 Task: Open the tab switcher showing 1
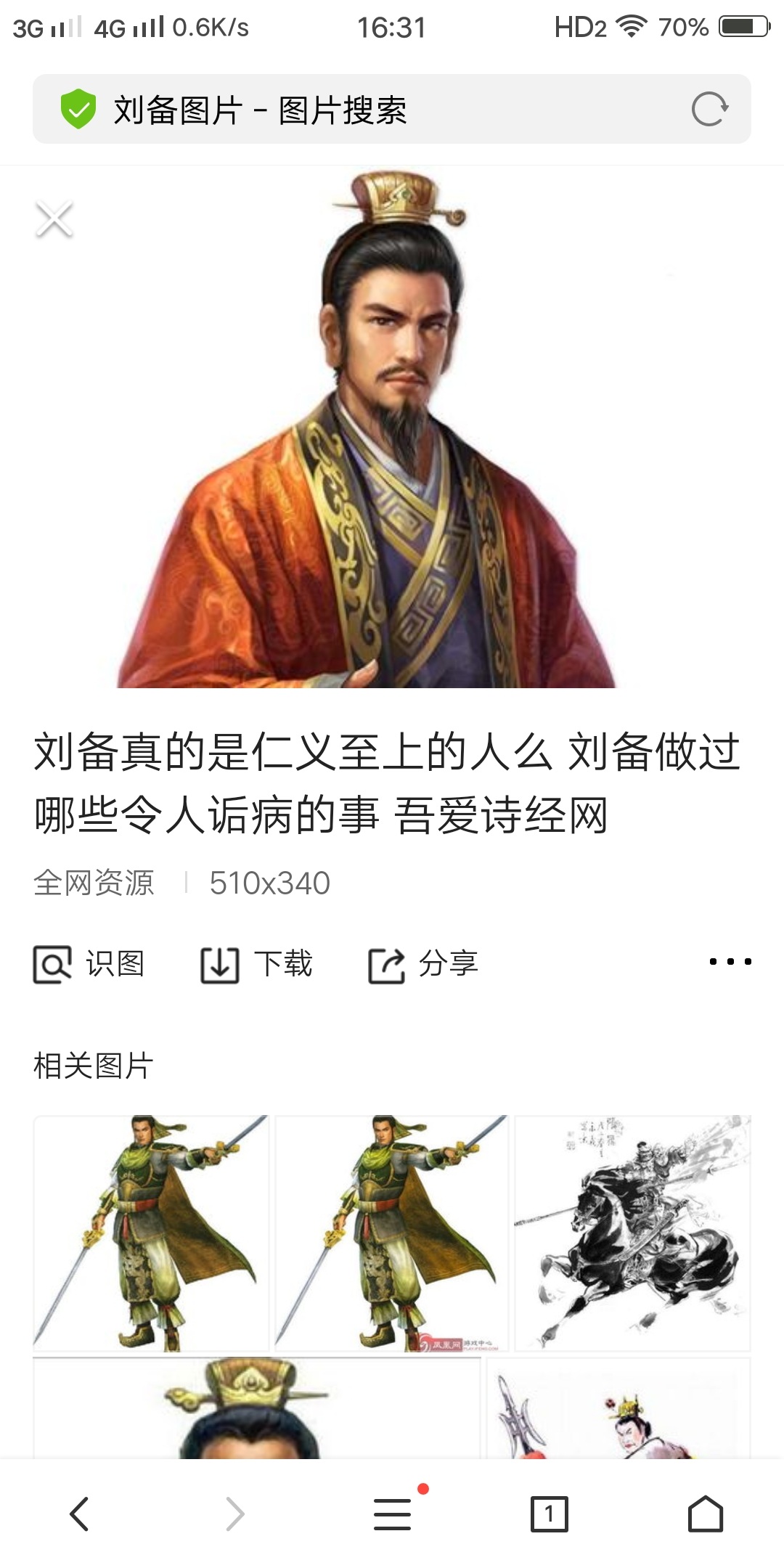(550, 1514)
